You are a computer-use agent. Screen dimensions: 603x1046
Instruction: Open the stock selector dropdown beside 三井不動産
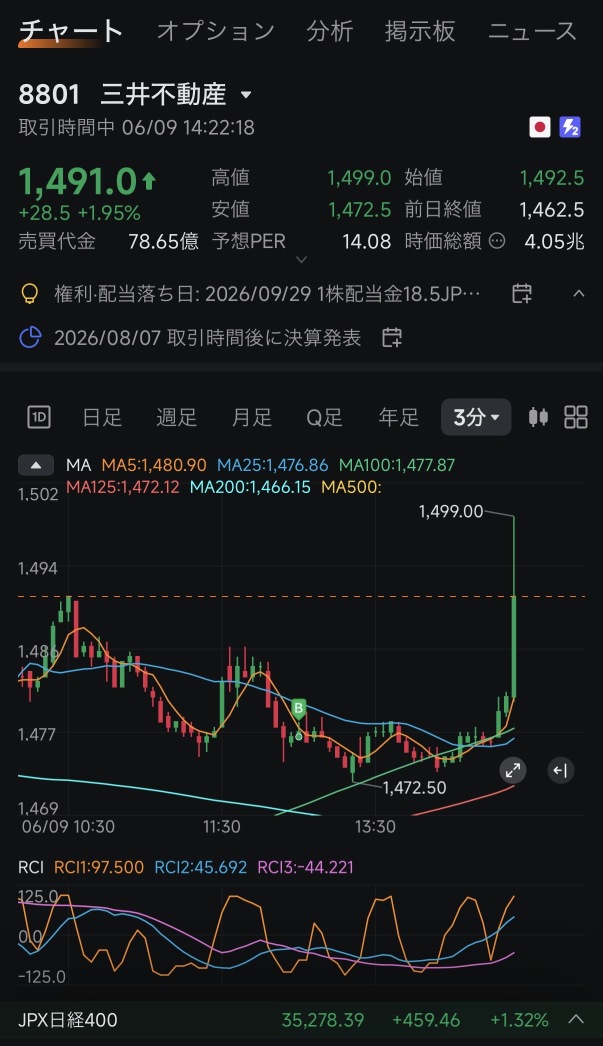(246, 95)
